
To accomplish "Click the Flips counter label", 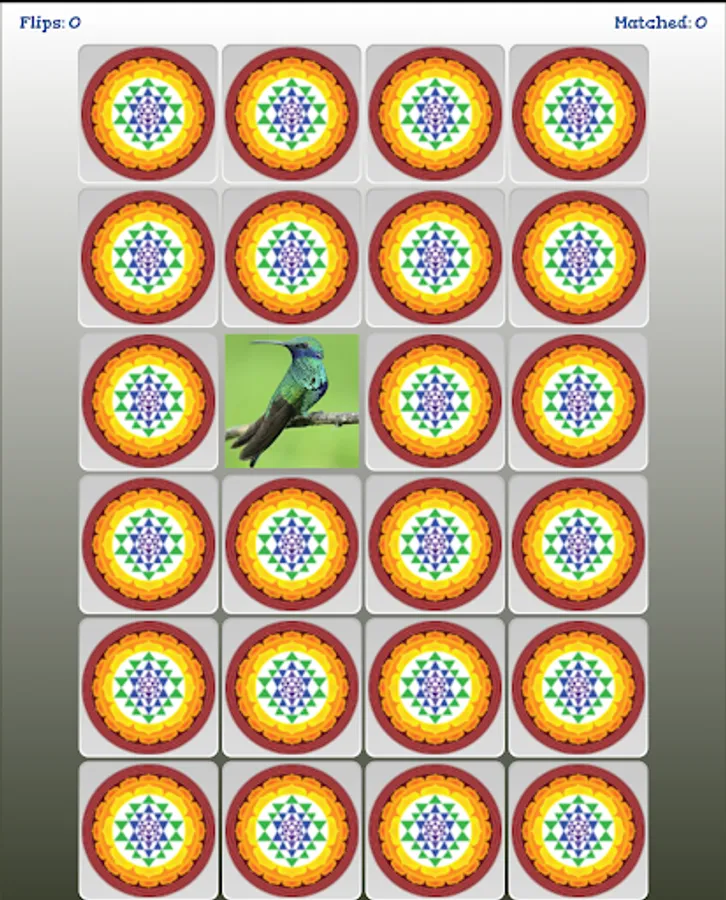I will (x=47, y=17).
